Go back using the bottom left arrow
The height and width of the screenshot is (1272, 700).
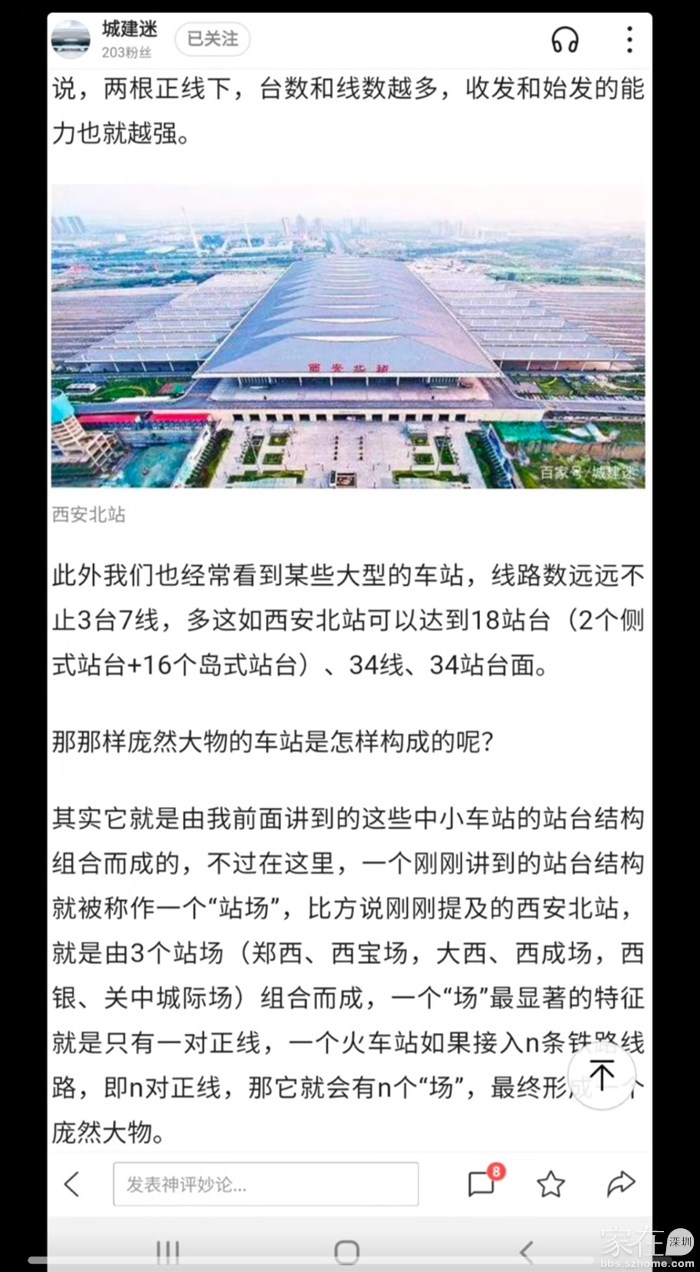[x=72, y=1184]
